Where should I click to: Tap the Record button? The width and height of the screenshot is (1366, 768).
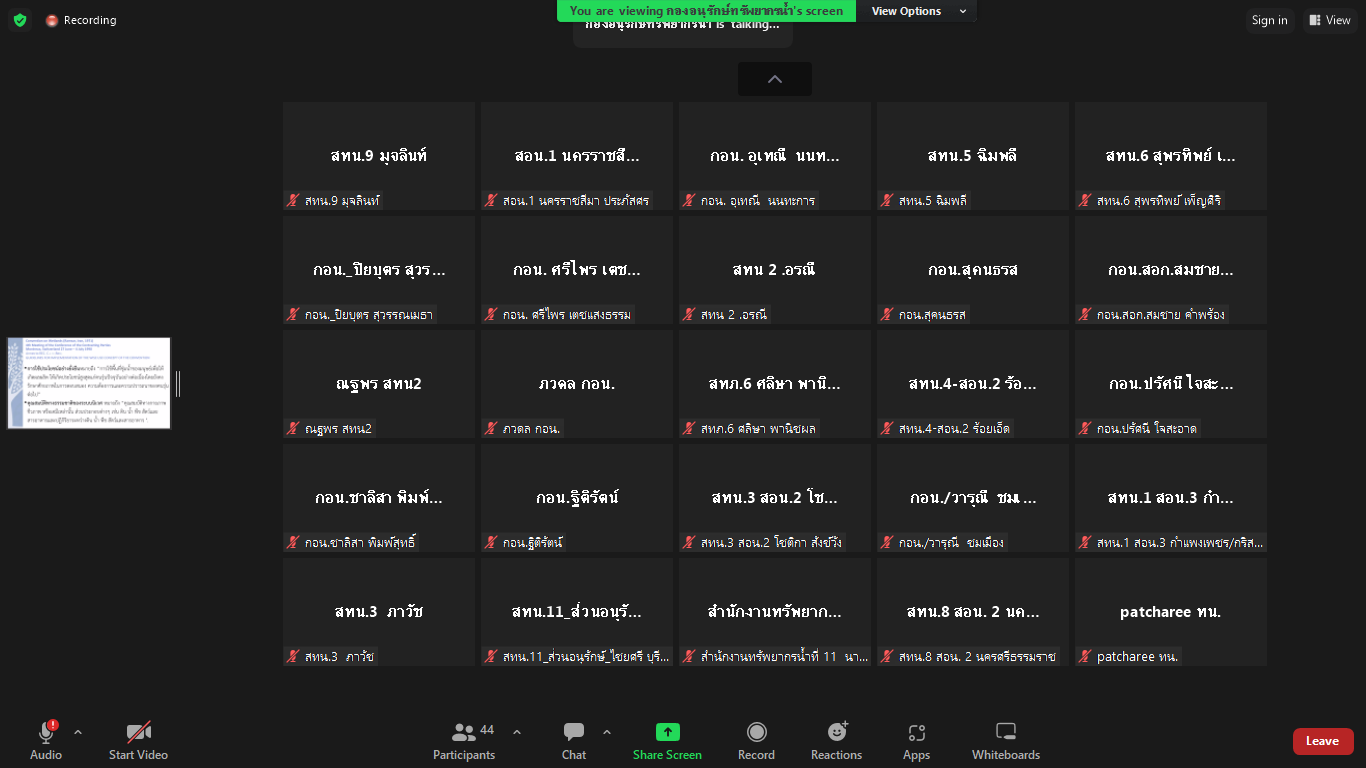coord(756,741)
